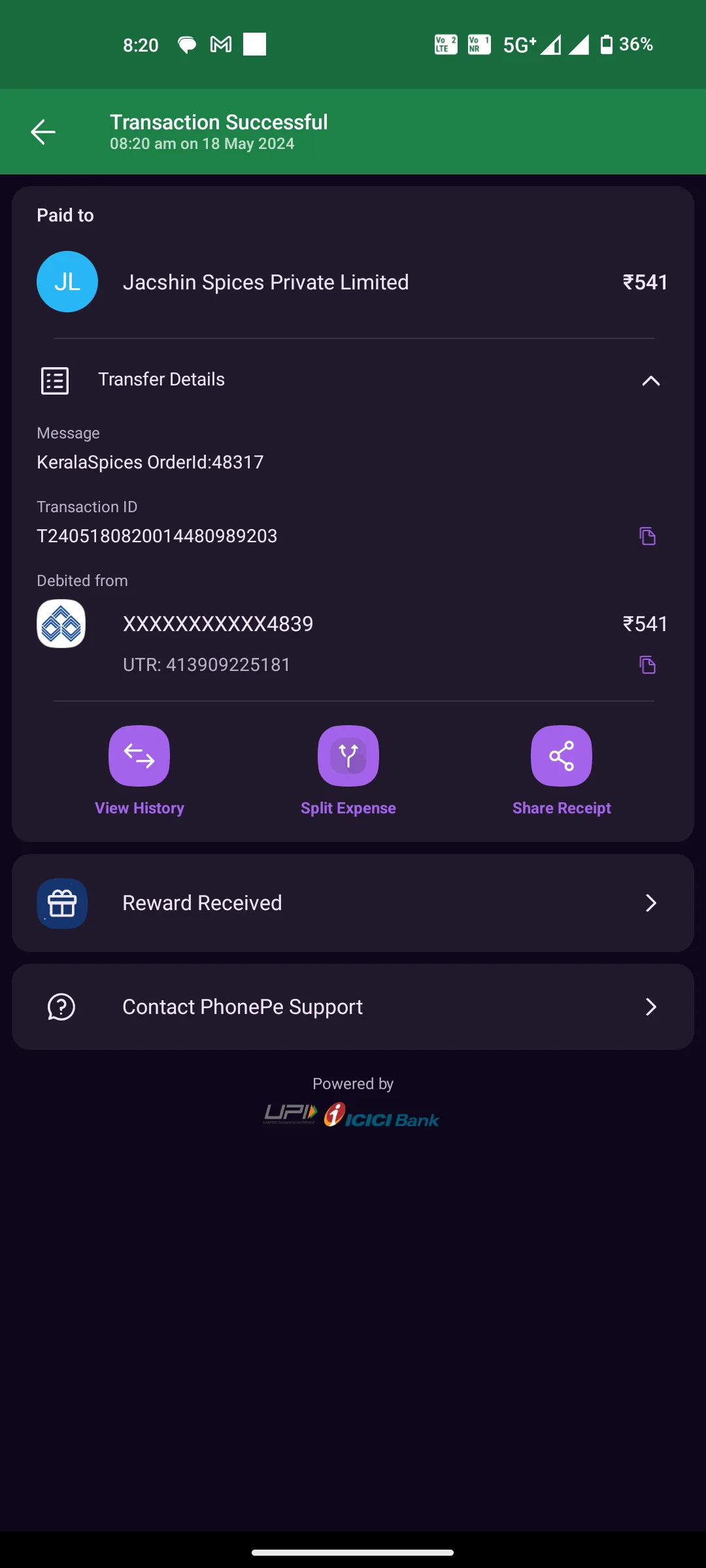Share the receipt
The width and height of the screenshot is (706, 1568).
coord(562,771)
